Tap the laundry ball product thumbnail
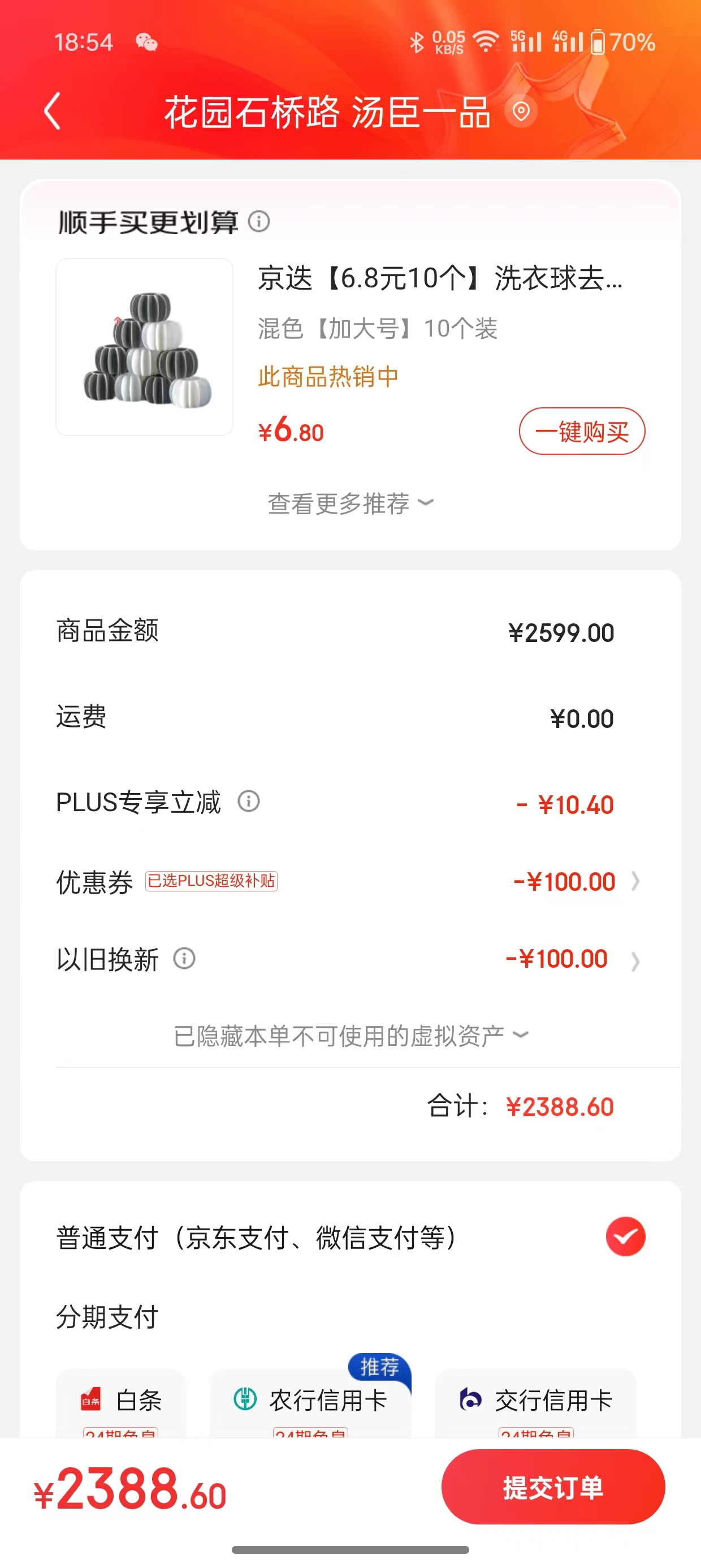 [144, 346]
